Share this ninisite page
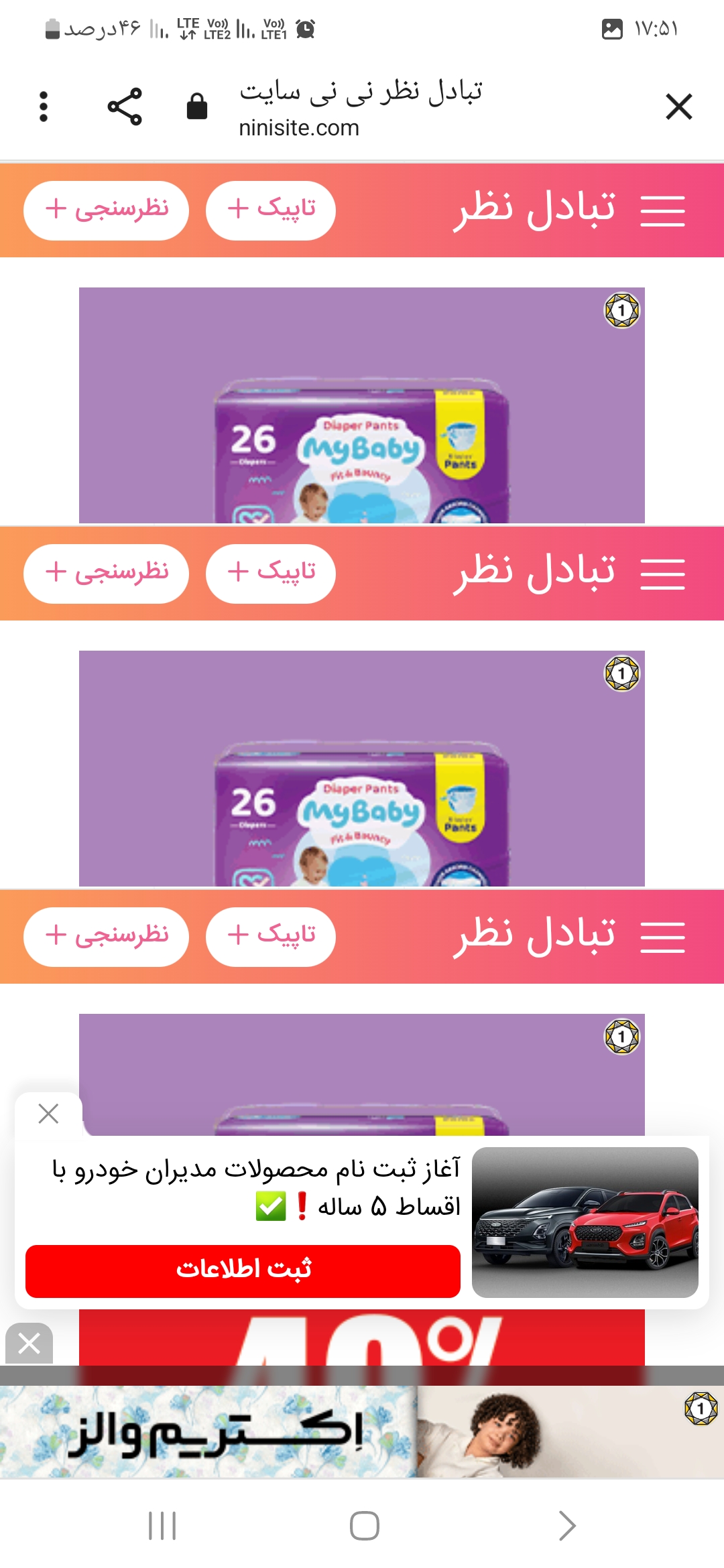Screen dimensions: 724x1568 [125, 107]
